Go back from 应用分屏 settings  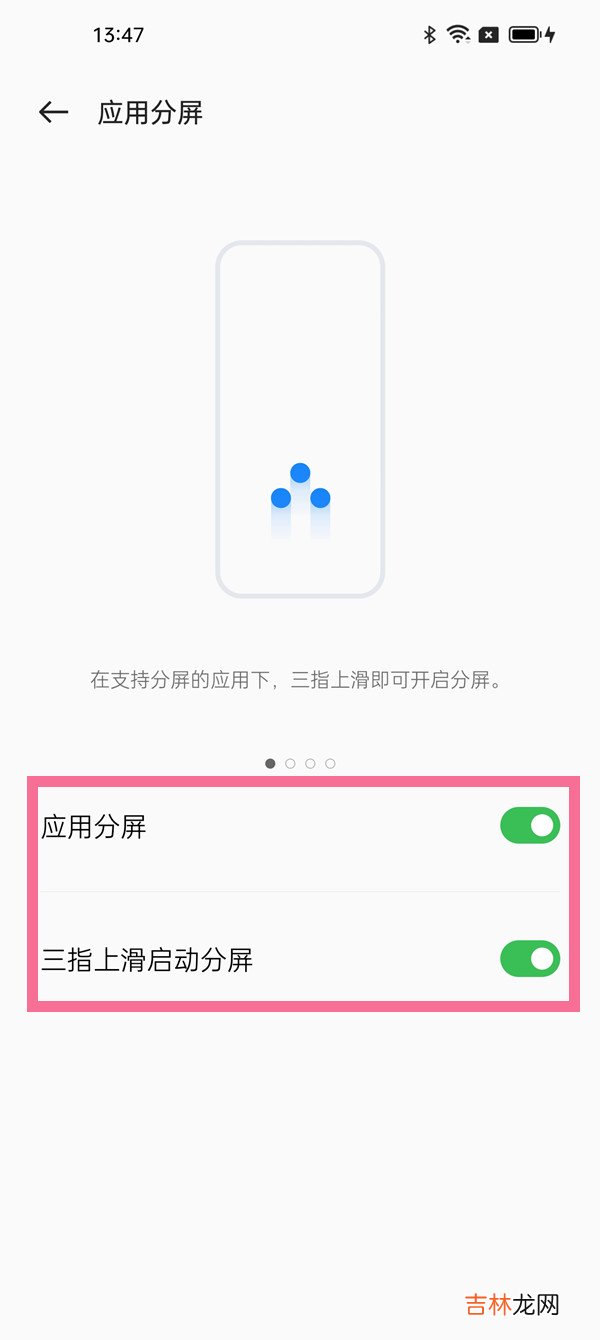53,113
